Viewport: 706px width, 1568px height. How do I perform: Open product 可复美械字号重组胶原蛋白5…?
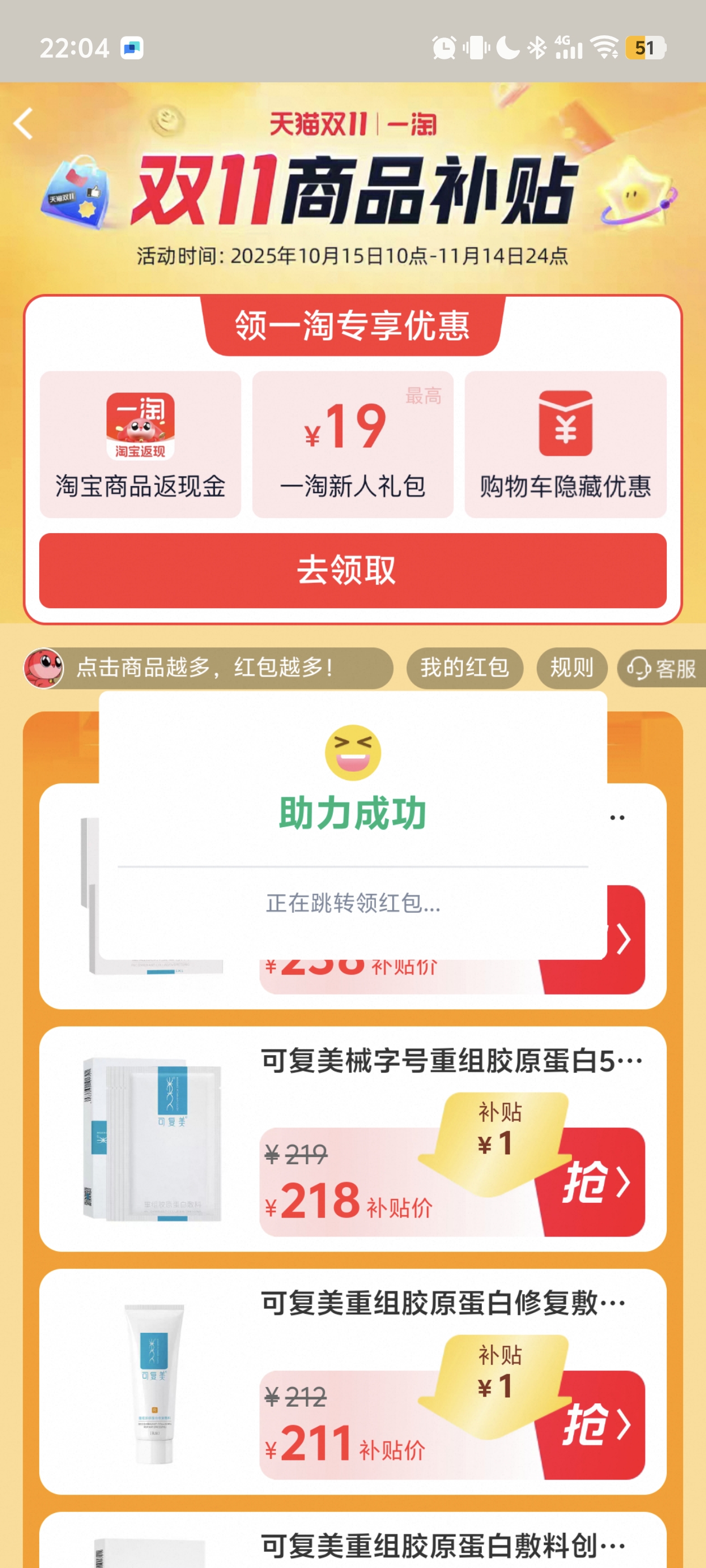tap(450, 1061)
